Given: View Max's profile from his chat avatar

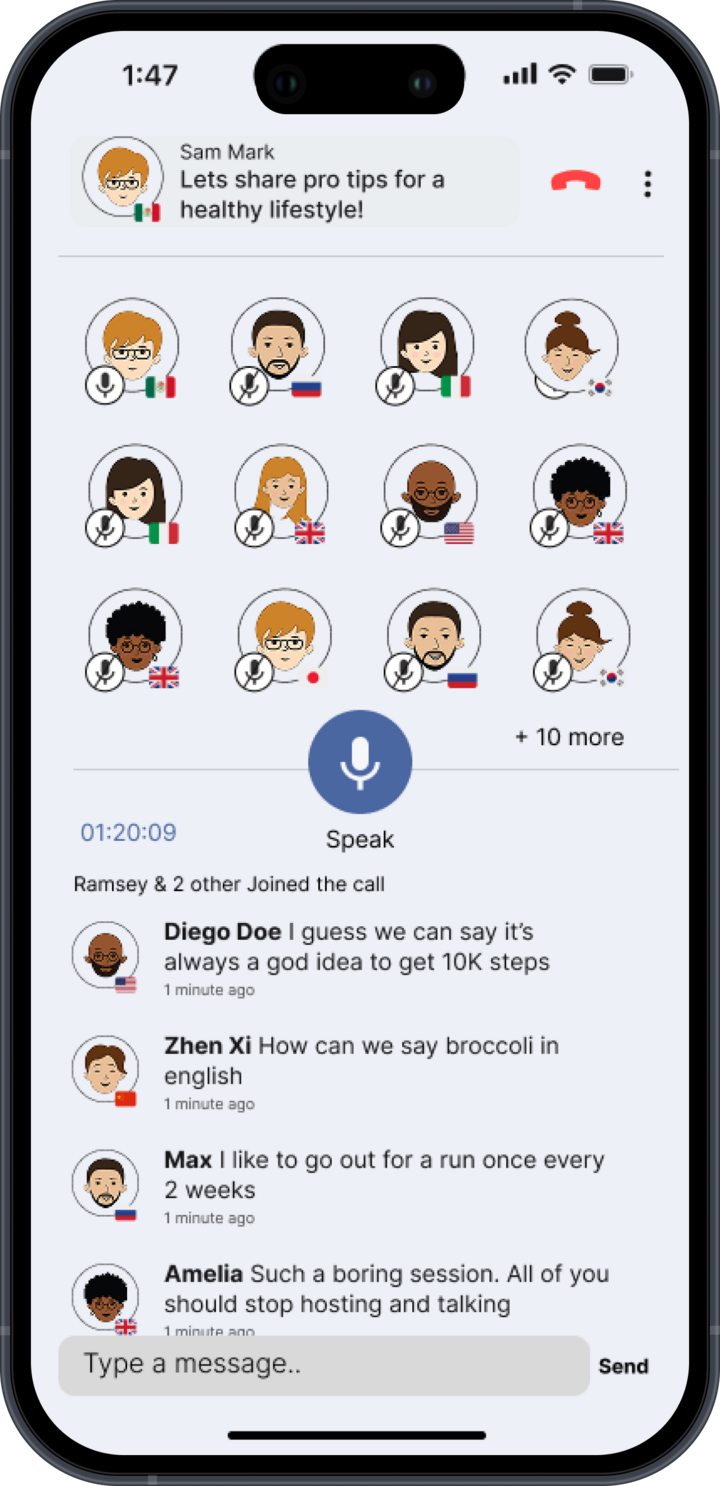Looking at the screenshot, I should pyautogui.click(x=106, y=1185).
